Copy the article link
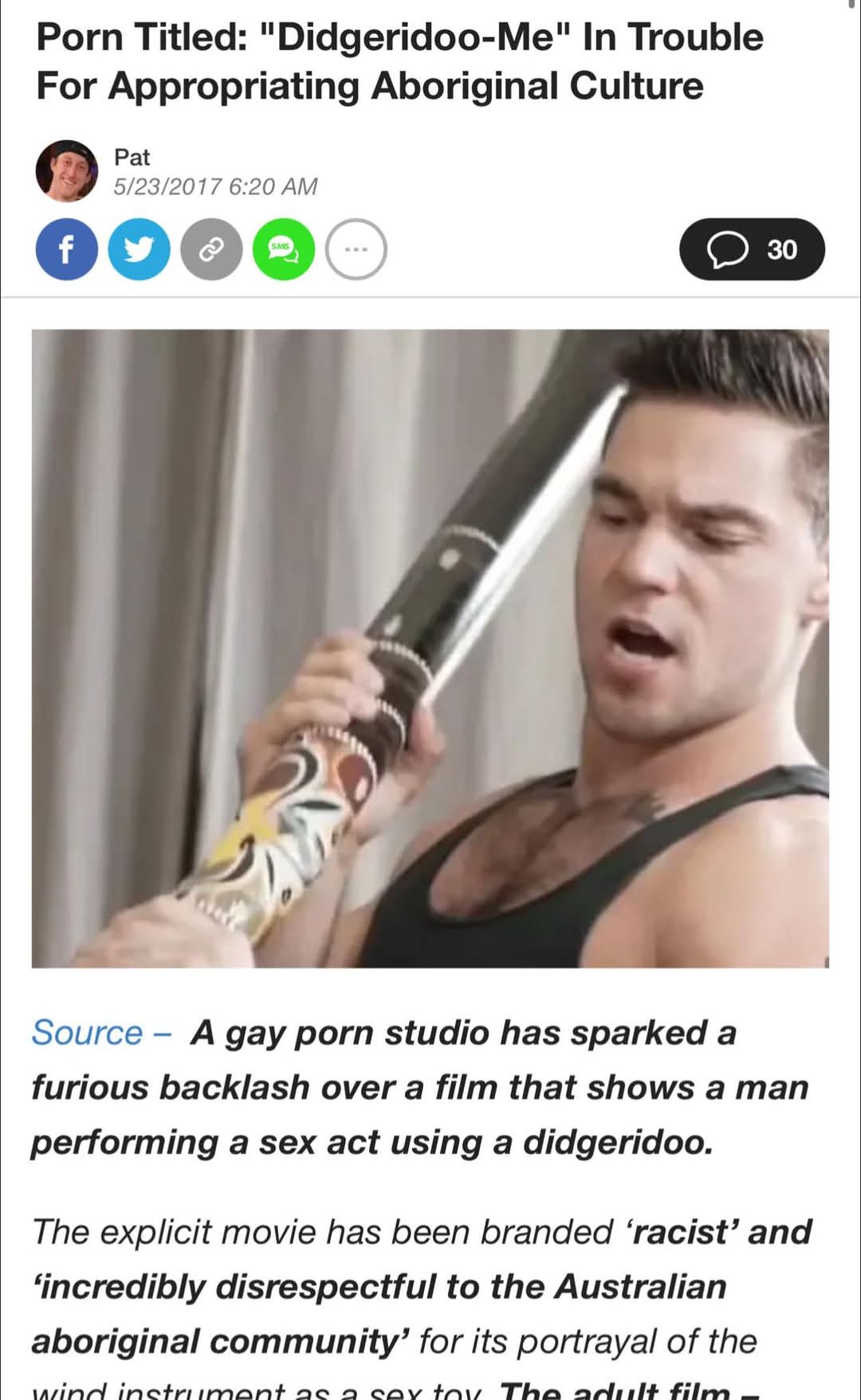861x1400 pixels. 211,249
